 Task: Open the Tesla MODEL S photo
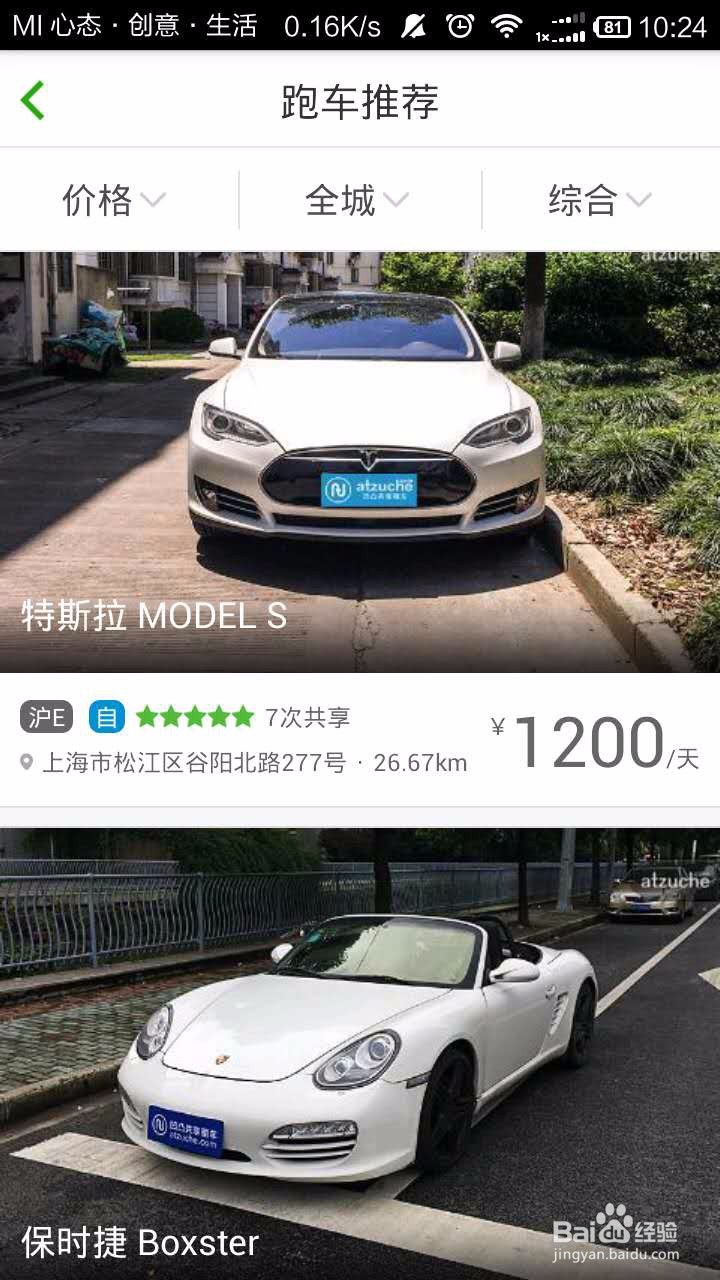[x=360, y=430]
